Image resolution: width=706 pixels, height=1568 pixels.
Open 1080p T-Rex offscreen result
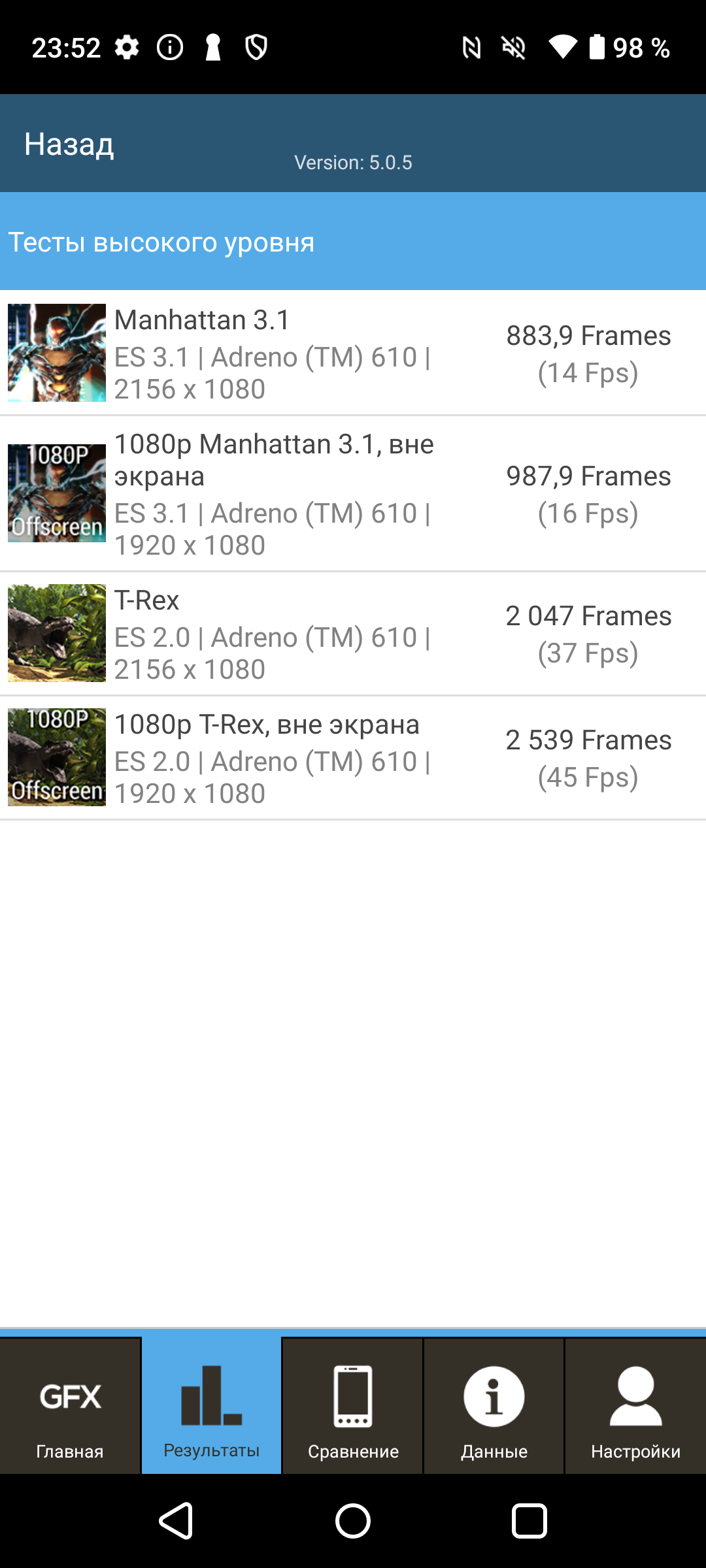click(x=353, y=758)
